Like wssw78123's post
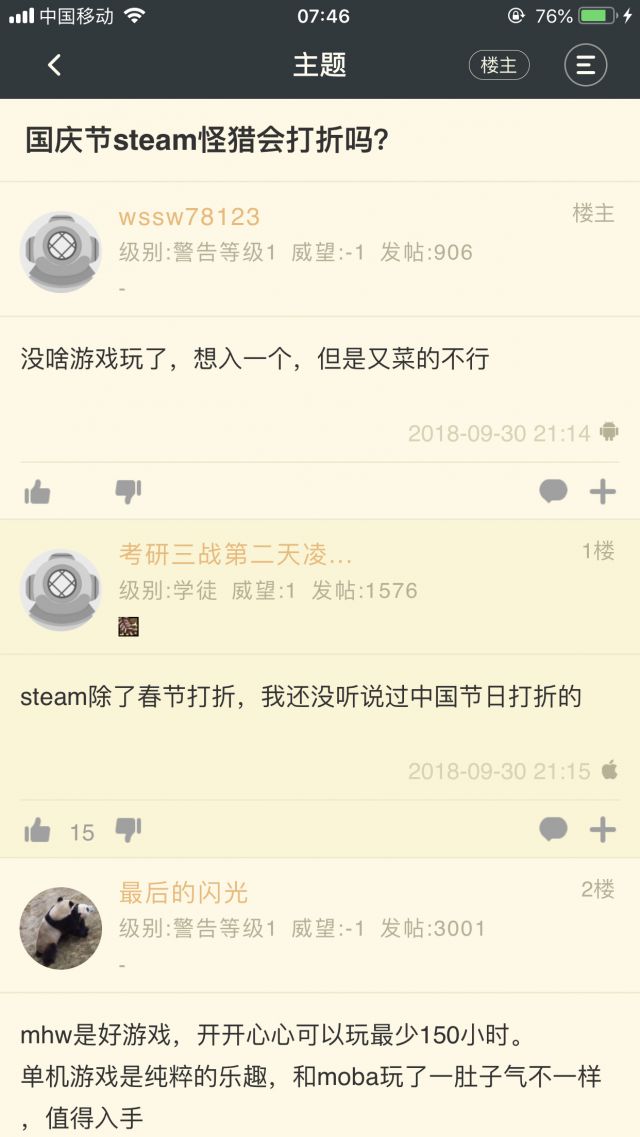Screen dimensions: 640x1137 pyautogui.click(x=37, y=491)
